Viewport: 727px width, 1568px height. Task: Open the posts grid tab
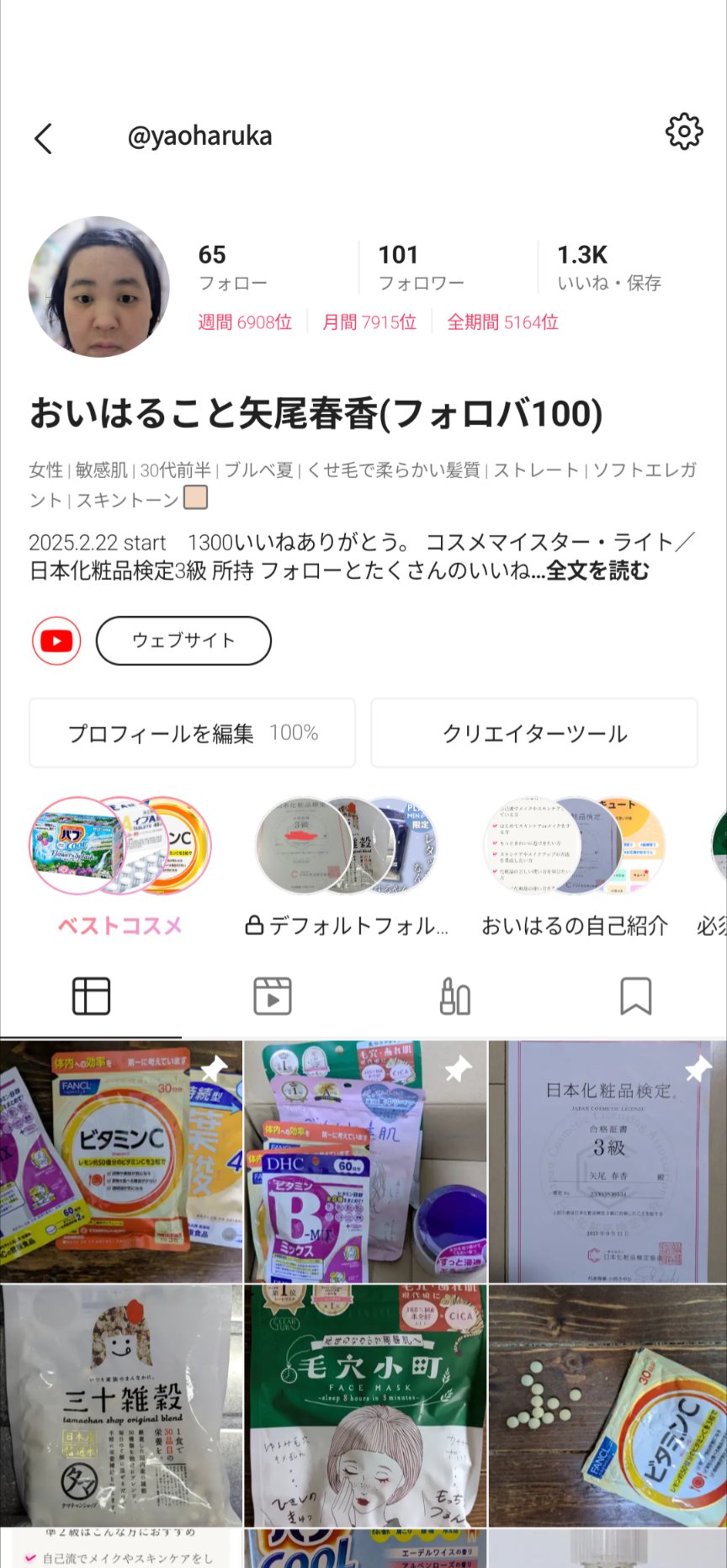91,994
